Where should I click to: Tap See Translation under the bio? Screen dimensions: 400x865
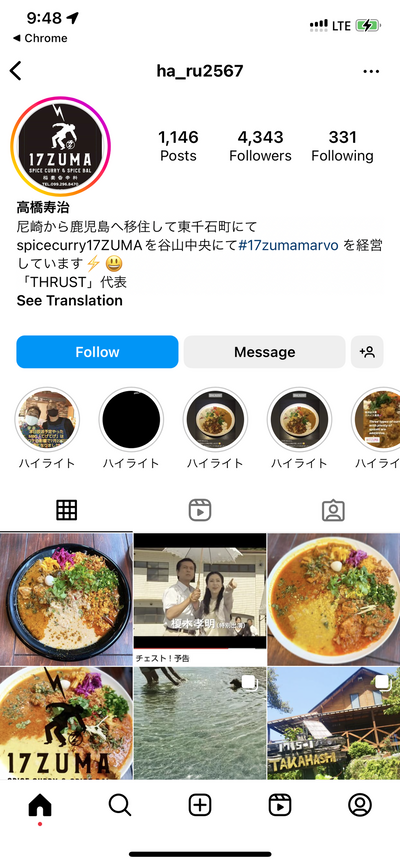click(x=70, y=301)
